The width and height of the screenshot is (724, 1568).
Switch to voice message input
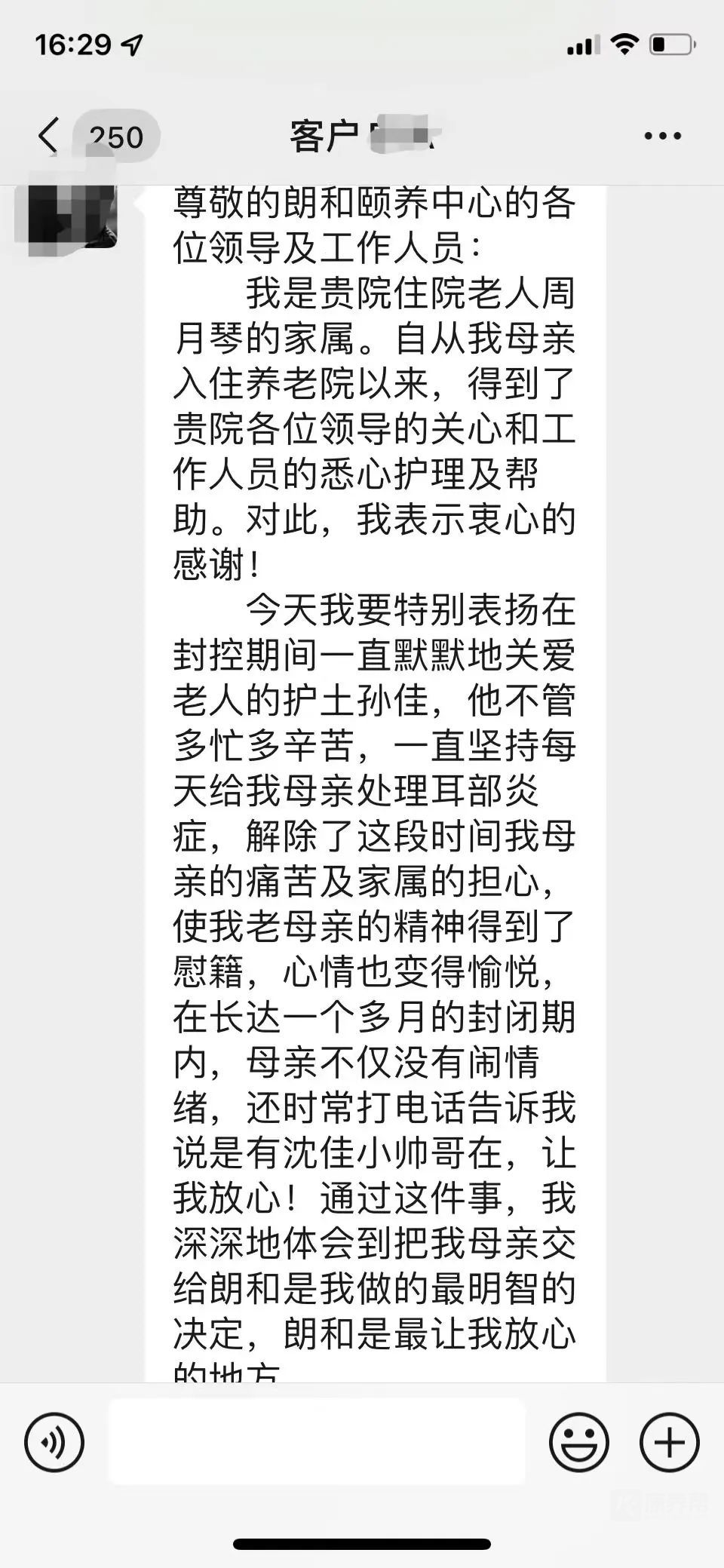pos(54,1442)
